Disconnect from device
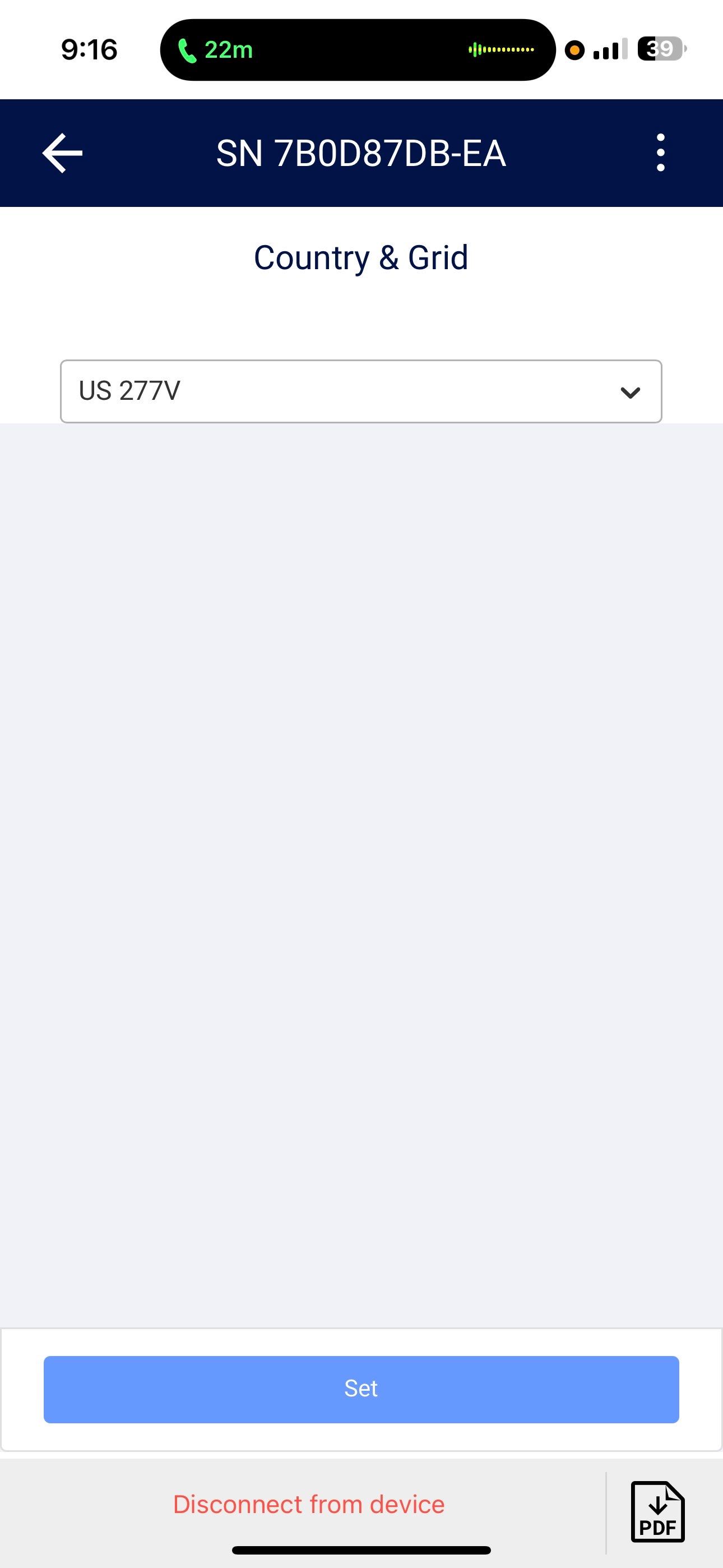Viewport: 723px width, 1568px height. 309,1505
